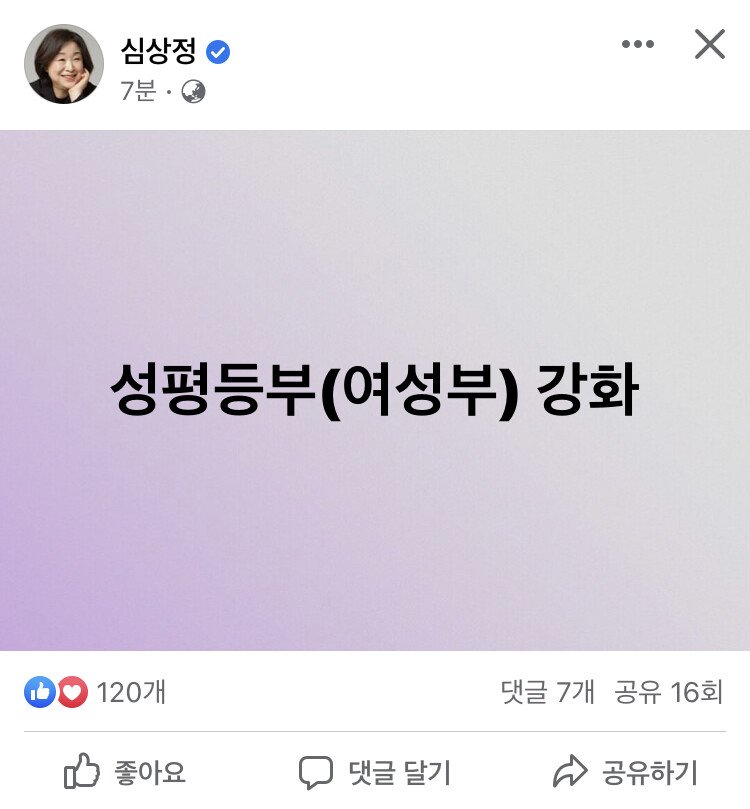
Task: View the 120 reactions list
Action: 95,692
